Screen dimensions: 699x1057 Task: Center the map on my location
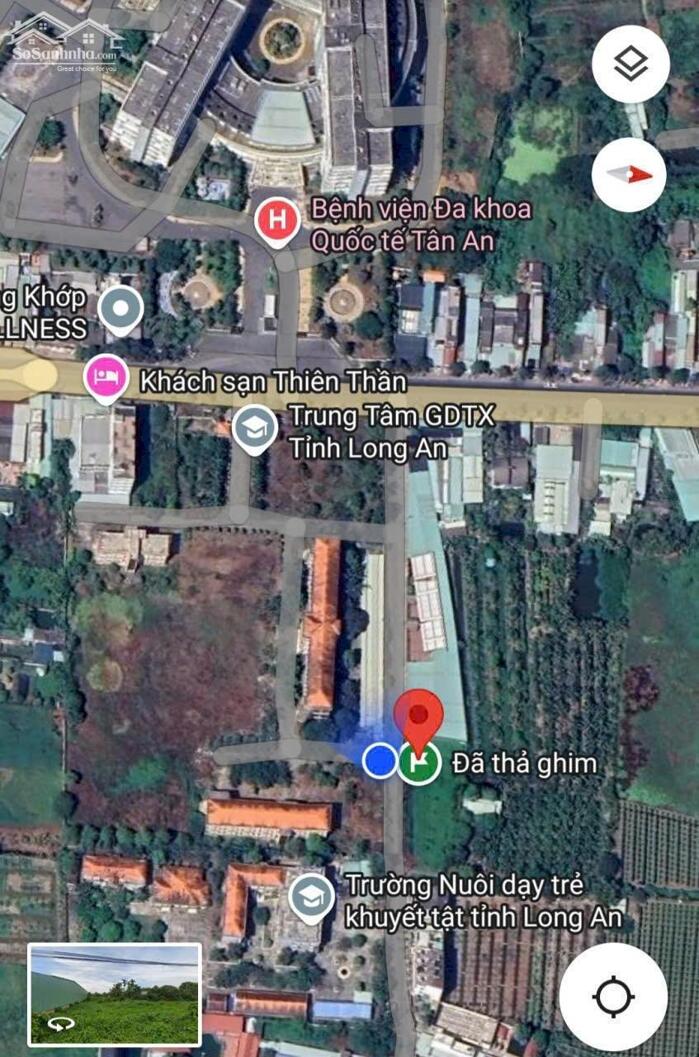click(613, 996)
